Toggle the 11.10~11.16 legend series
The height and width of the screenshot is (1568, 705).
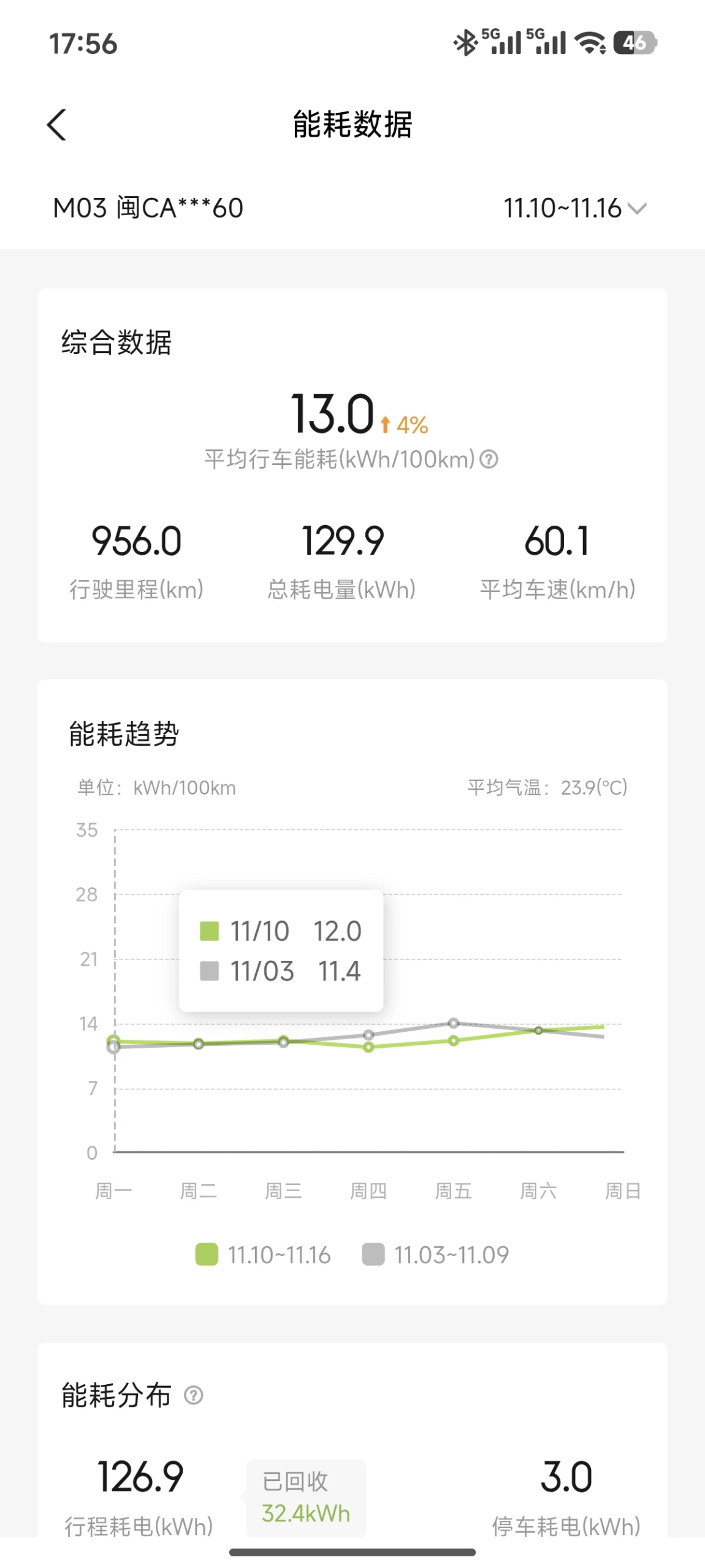263,1254
